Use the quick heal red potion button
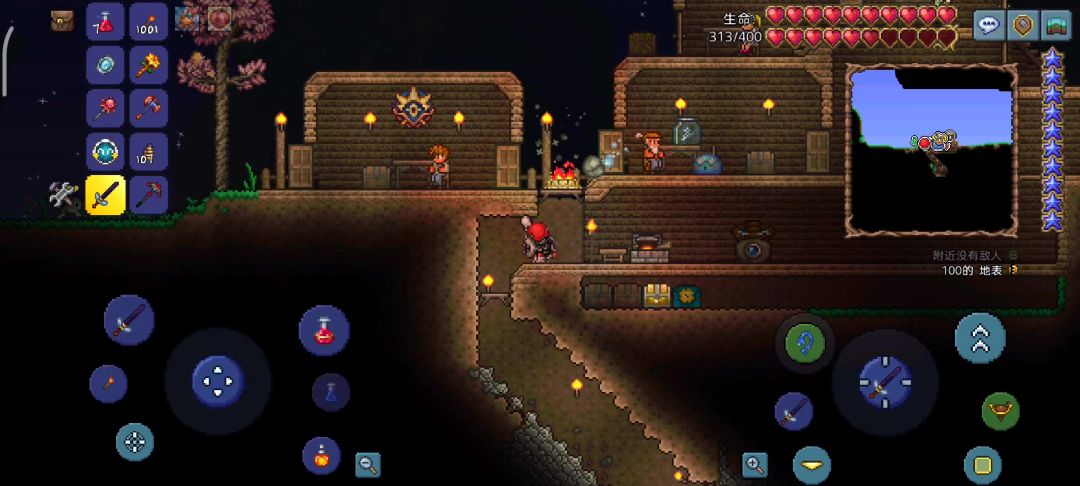Viewport: 1080px width, 486px height. [x=324, y=330]
